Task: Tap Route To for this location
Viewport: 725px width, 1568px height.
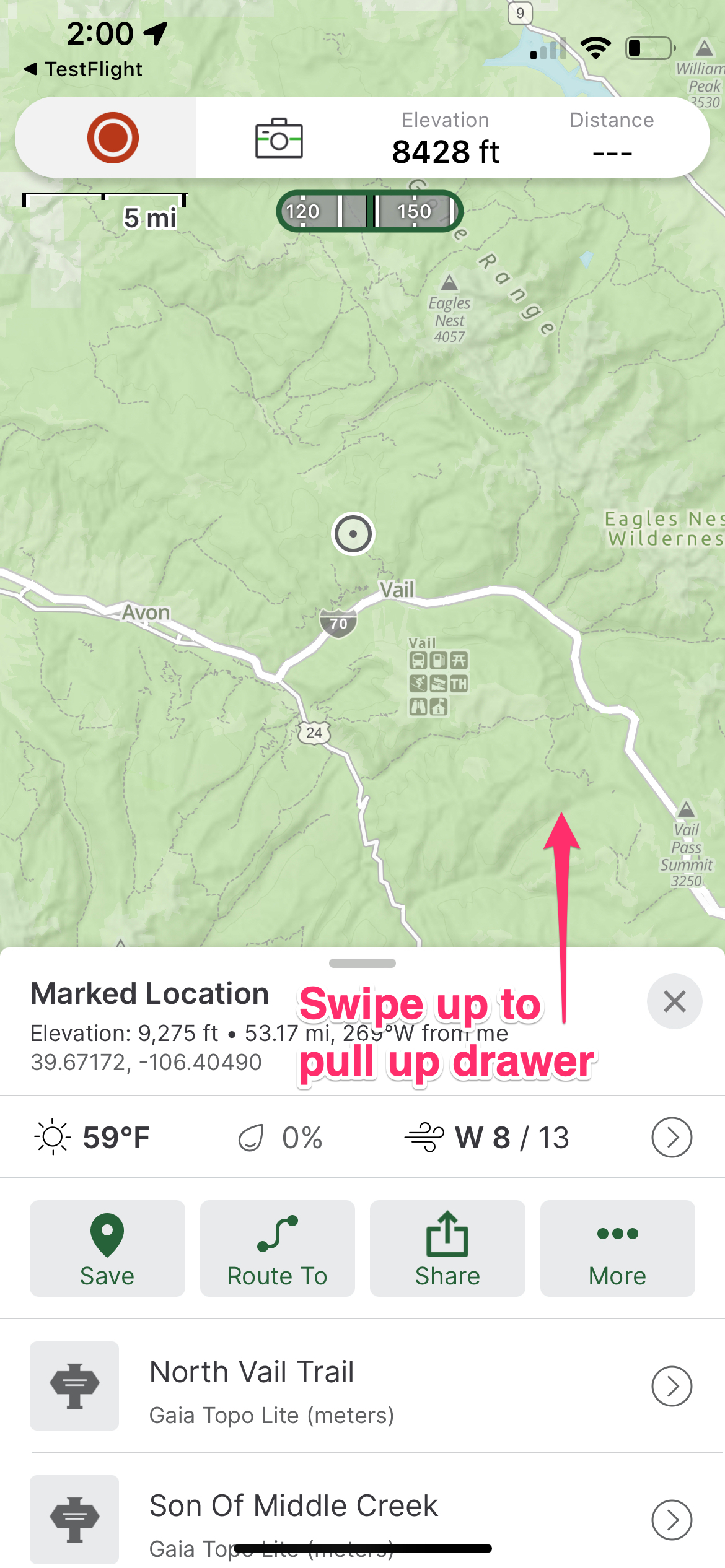Action: pos(277,1248)
